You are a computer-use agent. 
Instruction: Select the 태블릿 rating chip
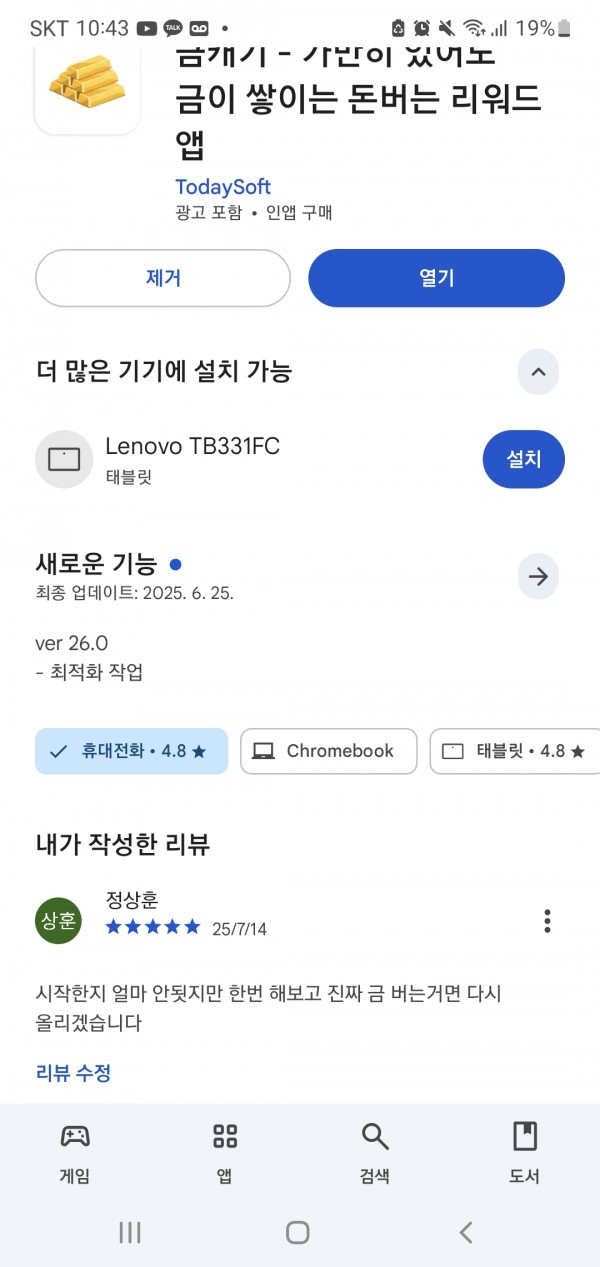[515, 751]
